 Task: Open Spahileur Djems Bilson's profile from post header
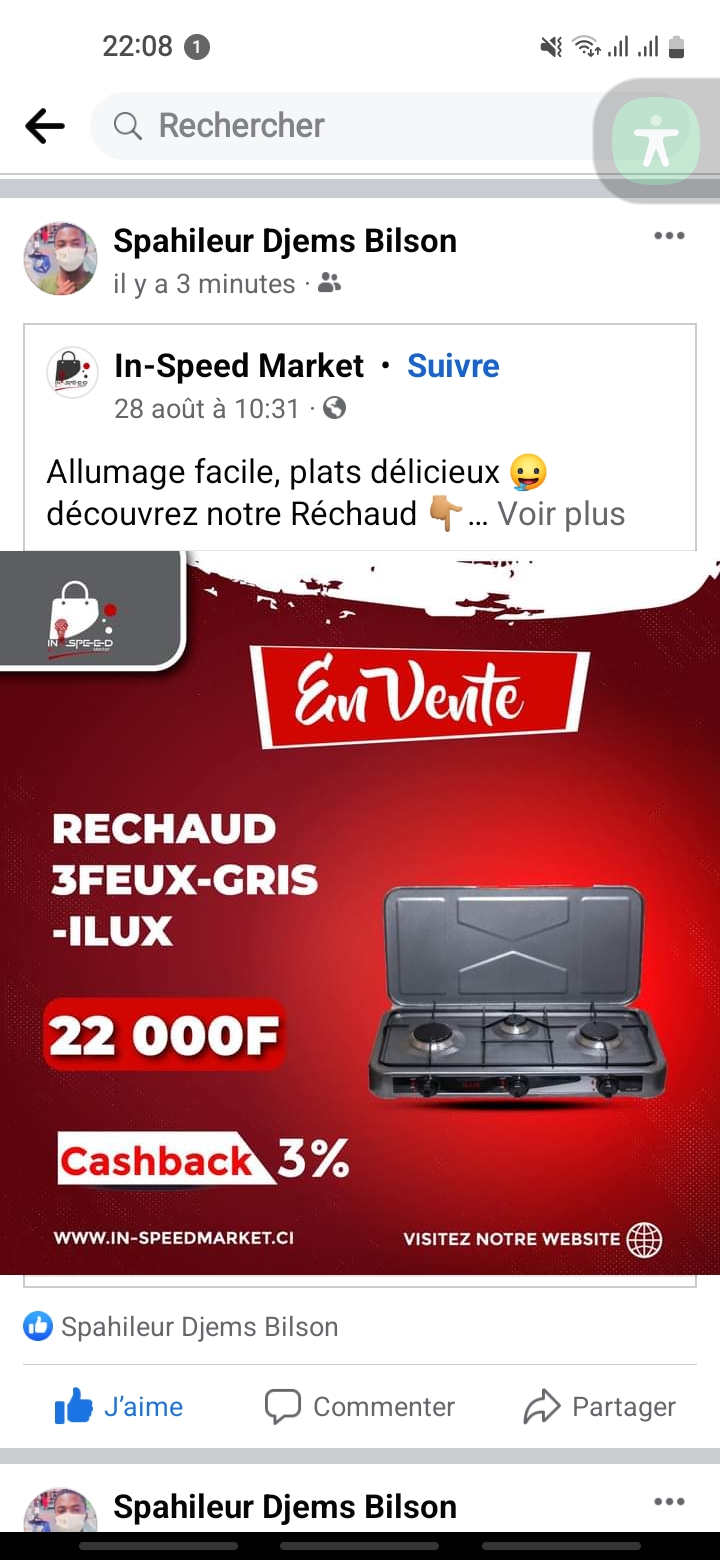point(284,241)
